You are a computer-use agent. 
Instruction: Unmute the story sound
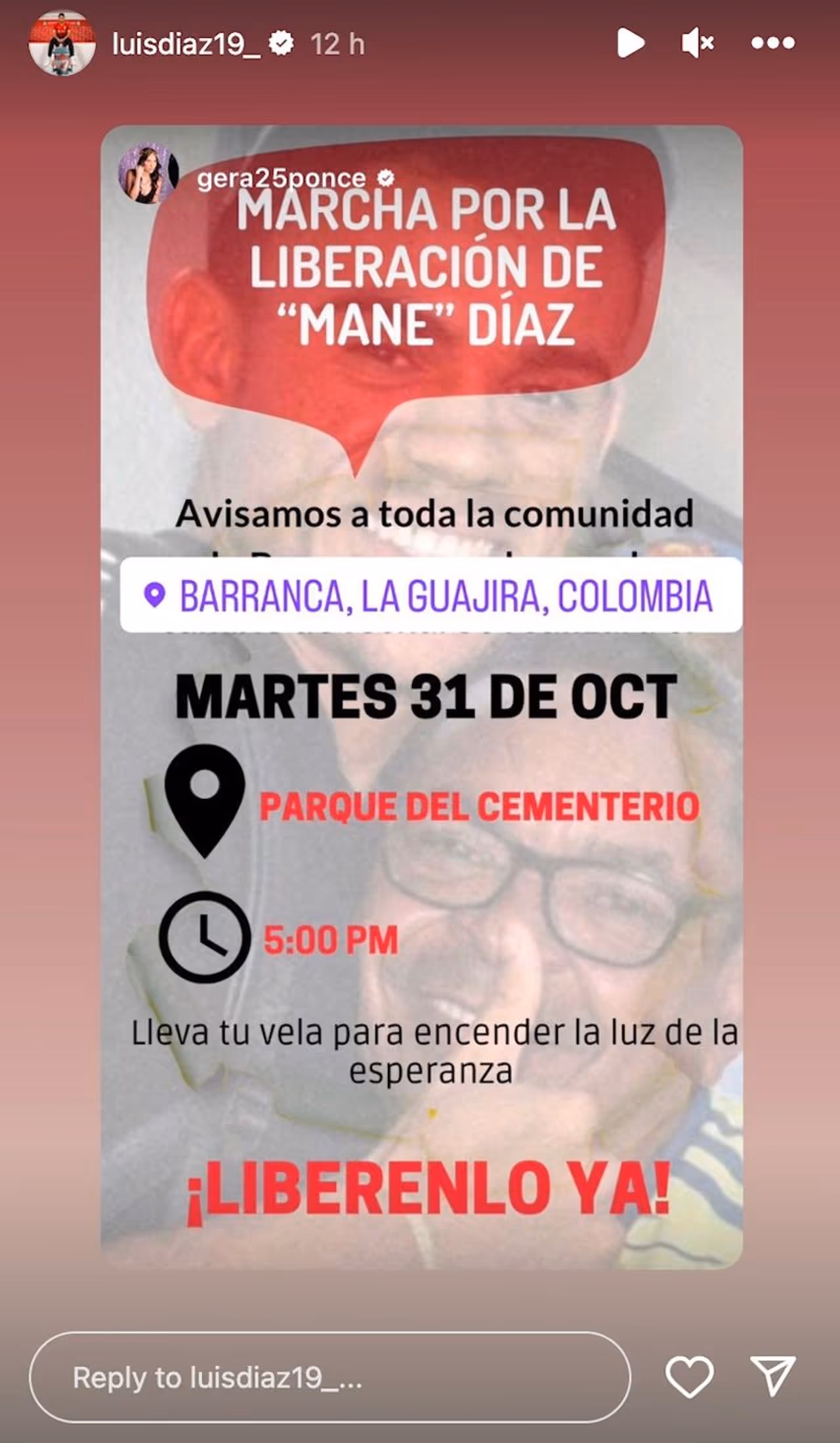pyautogui.click(x=697, y=43)
